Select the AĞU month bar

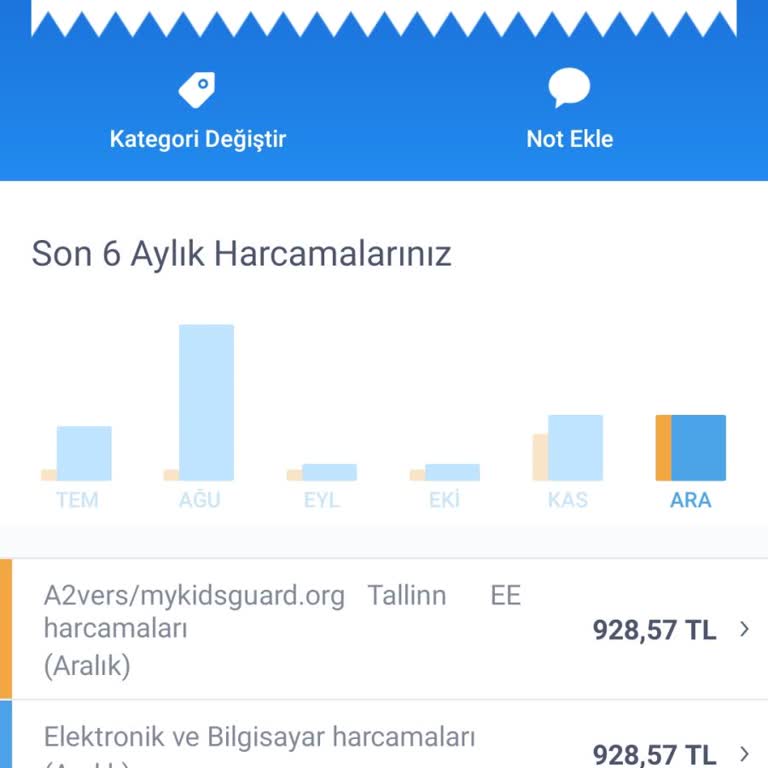205,403
